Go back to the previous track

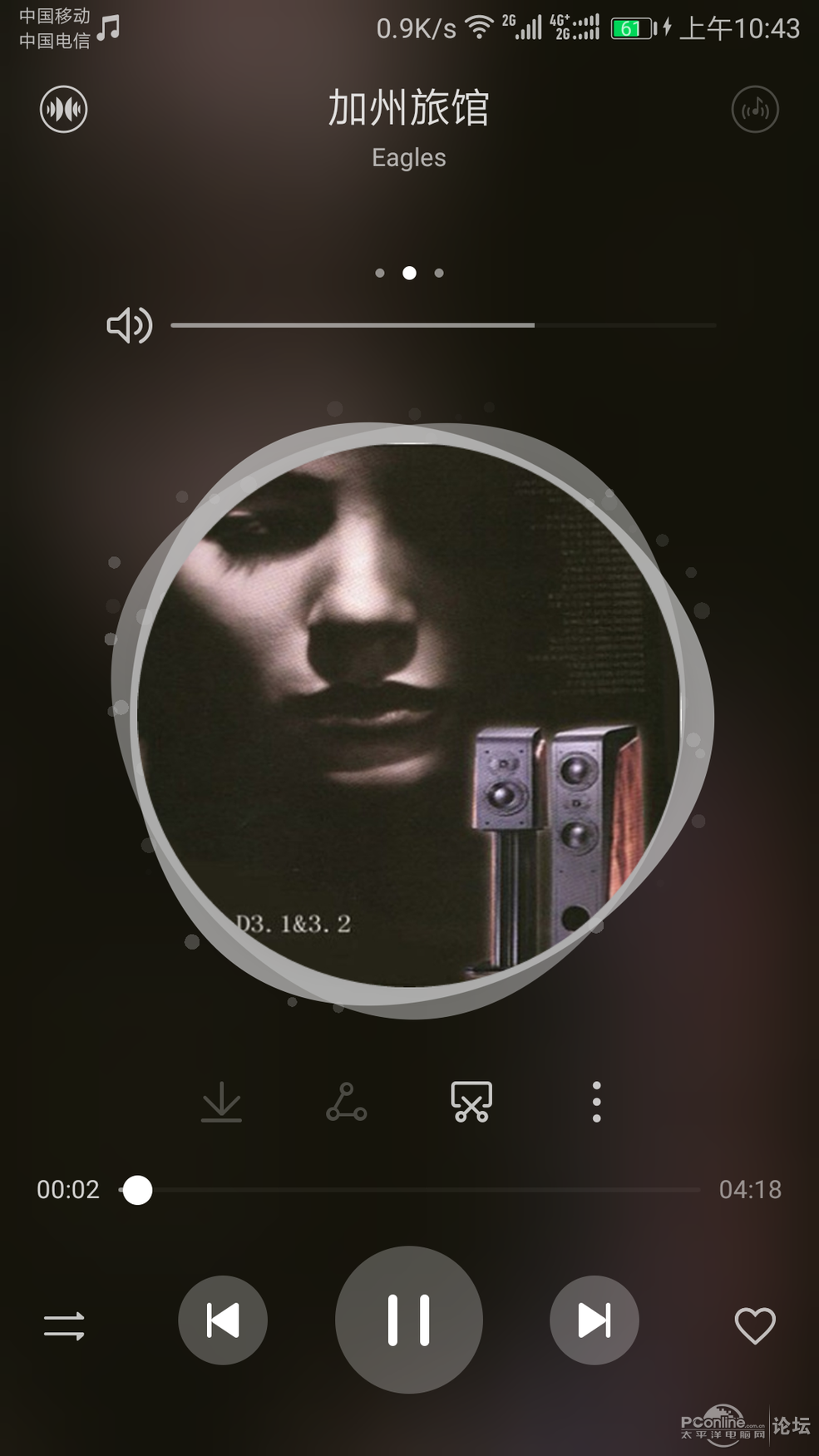coord(223,1320)
